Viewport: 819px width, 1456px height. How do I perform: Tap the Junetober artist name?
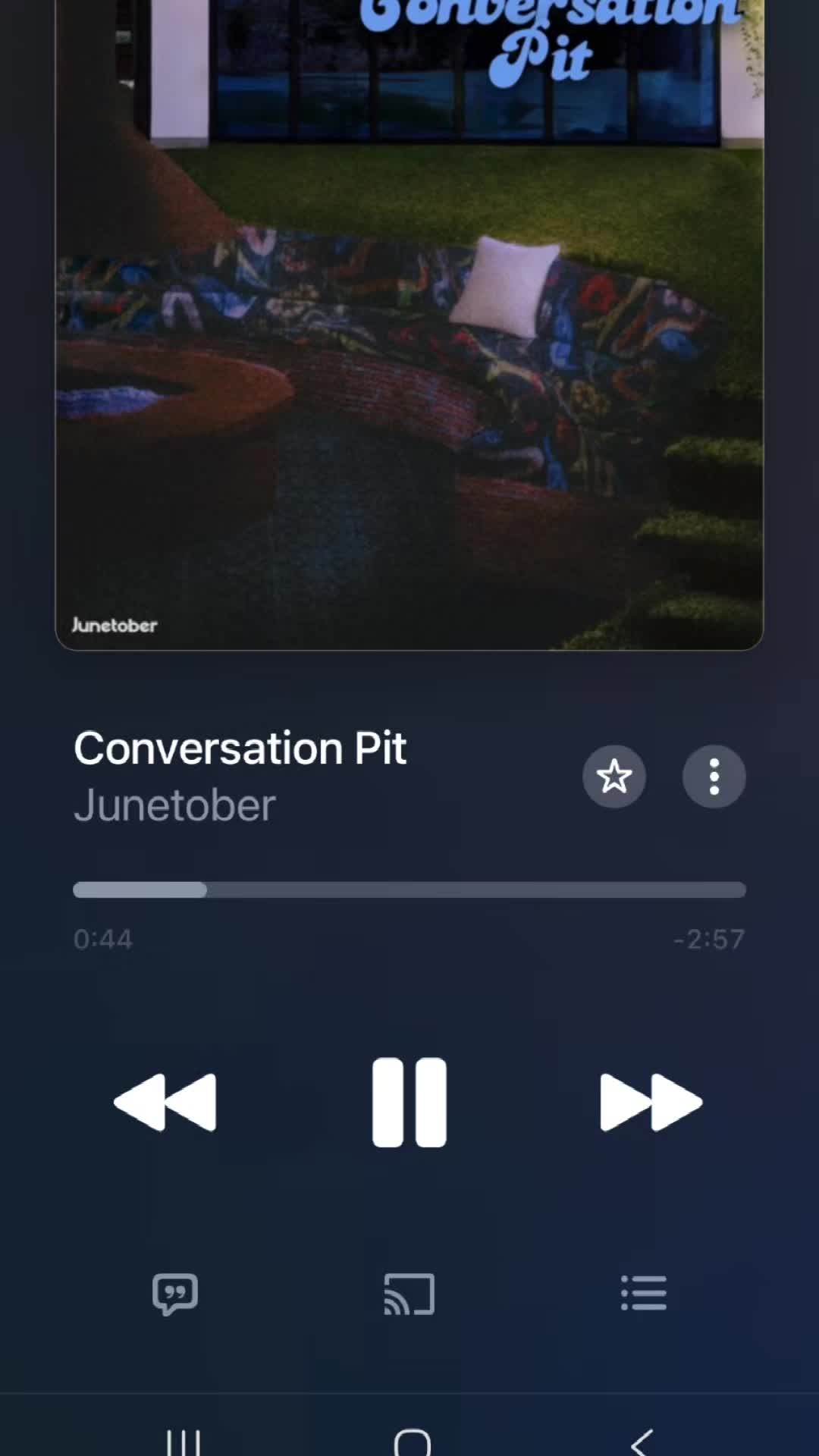pos(174,805)
